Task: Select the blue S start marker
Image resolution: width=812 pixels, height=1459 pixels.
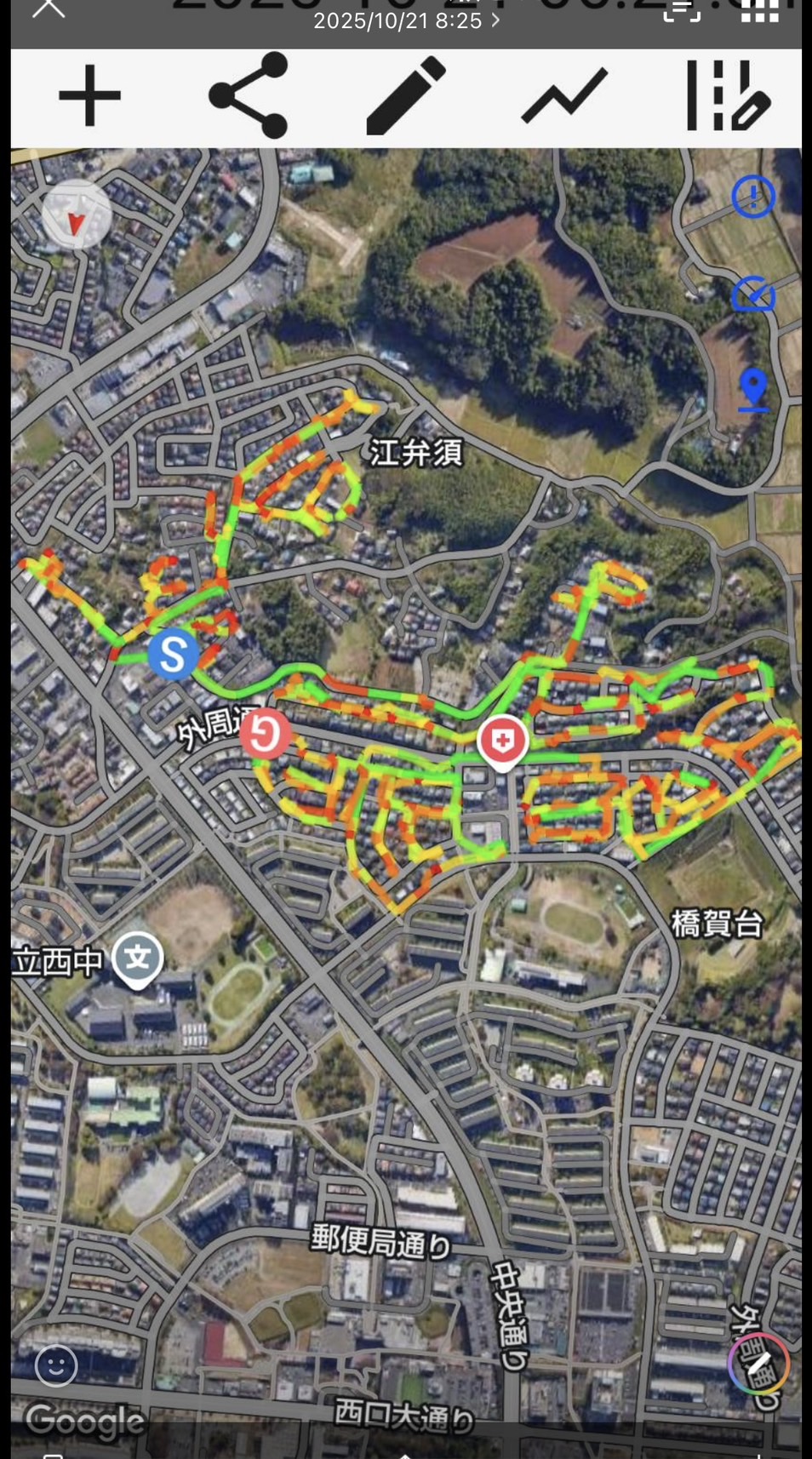Action: click(x=174, y=654)
